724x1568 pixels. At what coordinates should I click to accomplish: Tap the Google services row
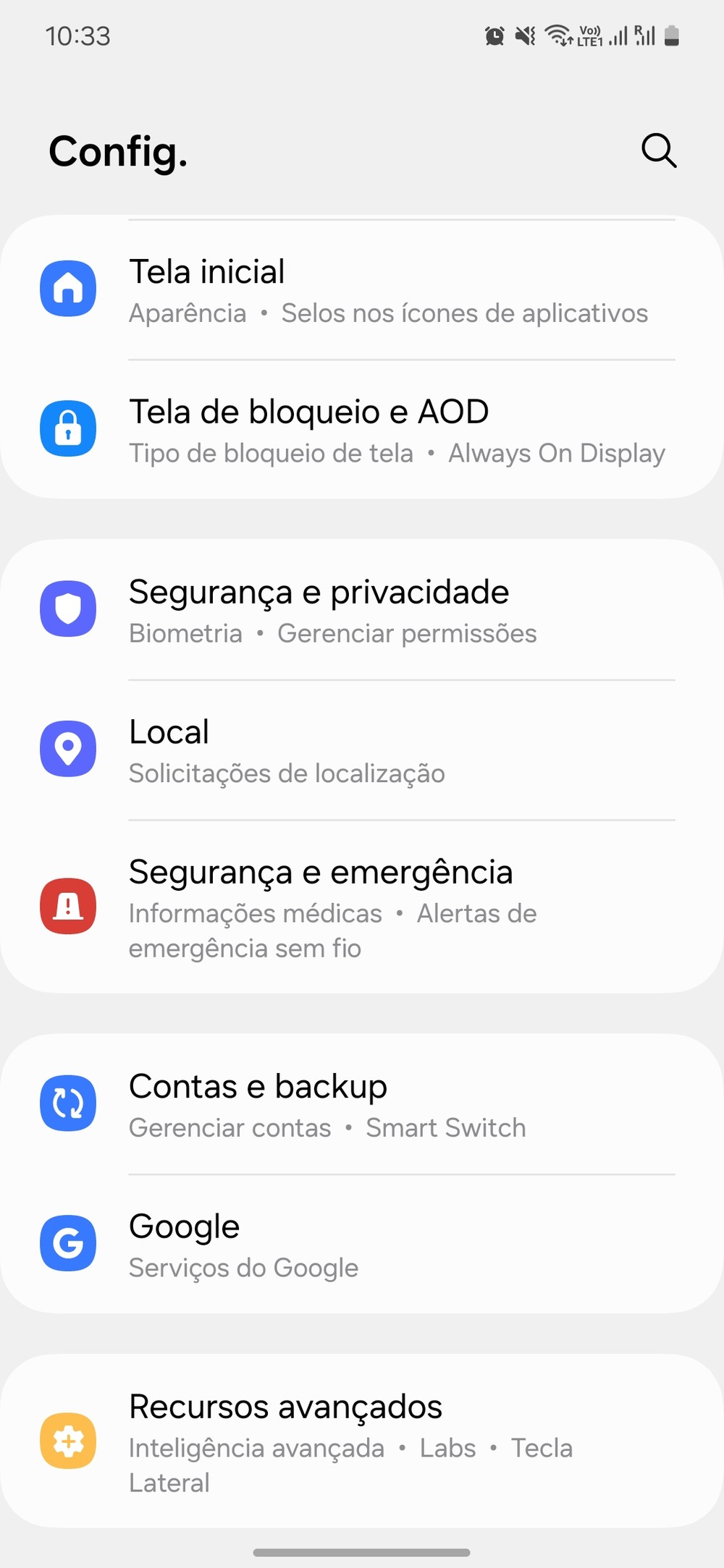[362, 1245]
